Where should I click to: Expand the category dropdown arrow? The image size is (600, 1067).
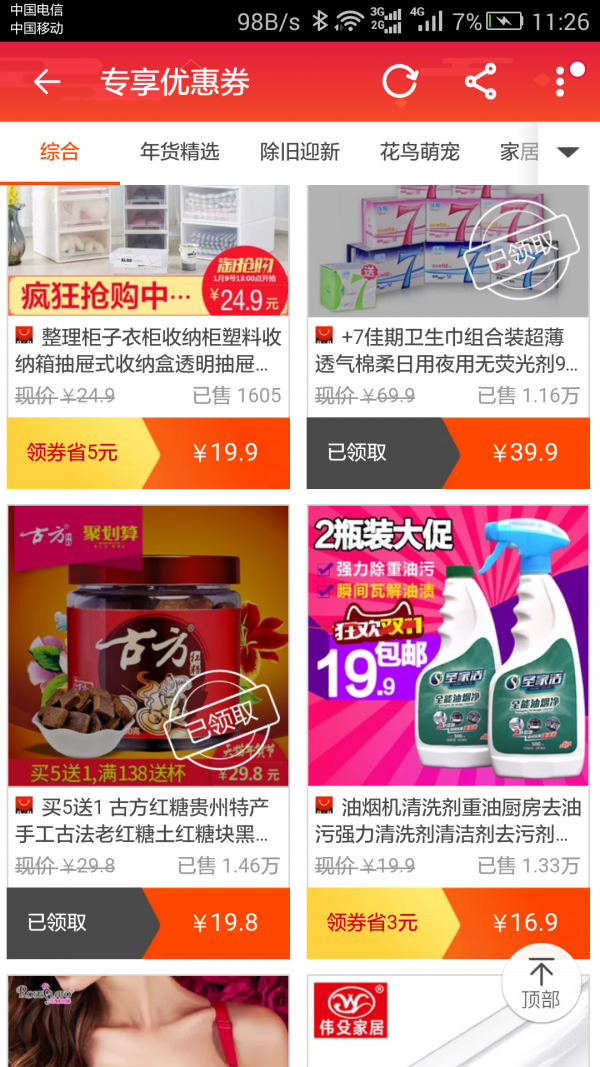tap(568, 152)
